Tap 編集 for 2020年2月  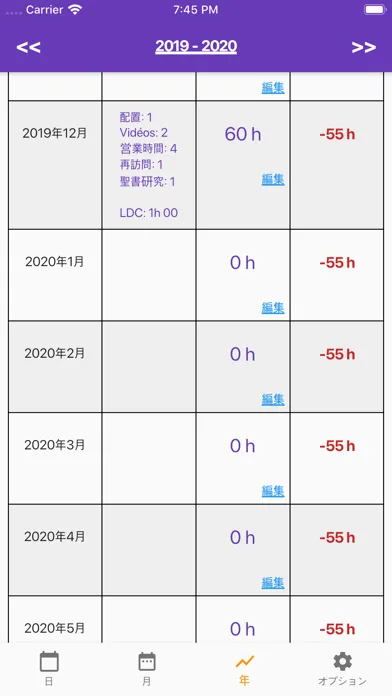coord(273,399)
